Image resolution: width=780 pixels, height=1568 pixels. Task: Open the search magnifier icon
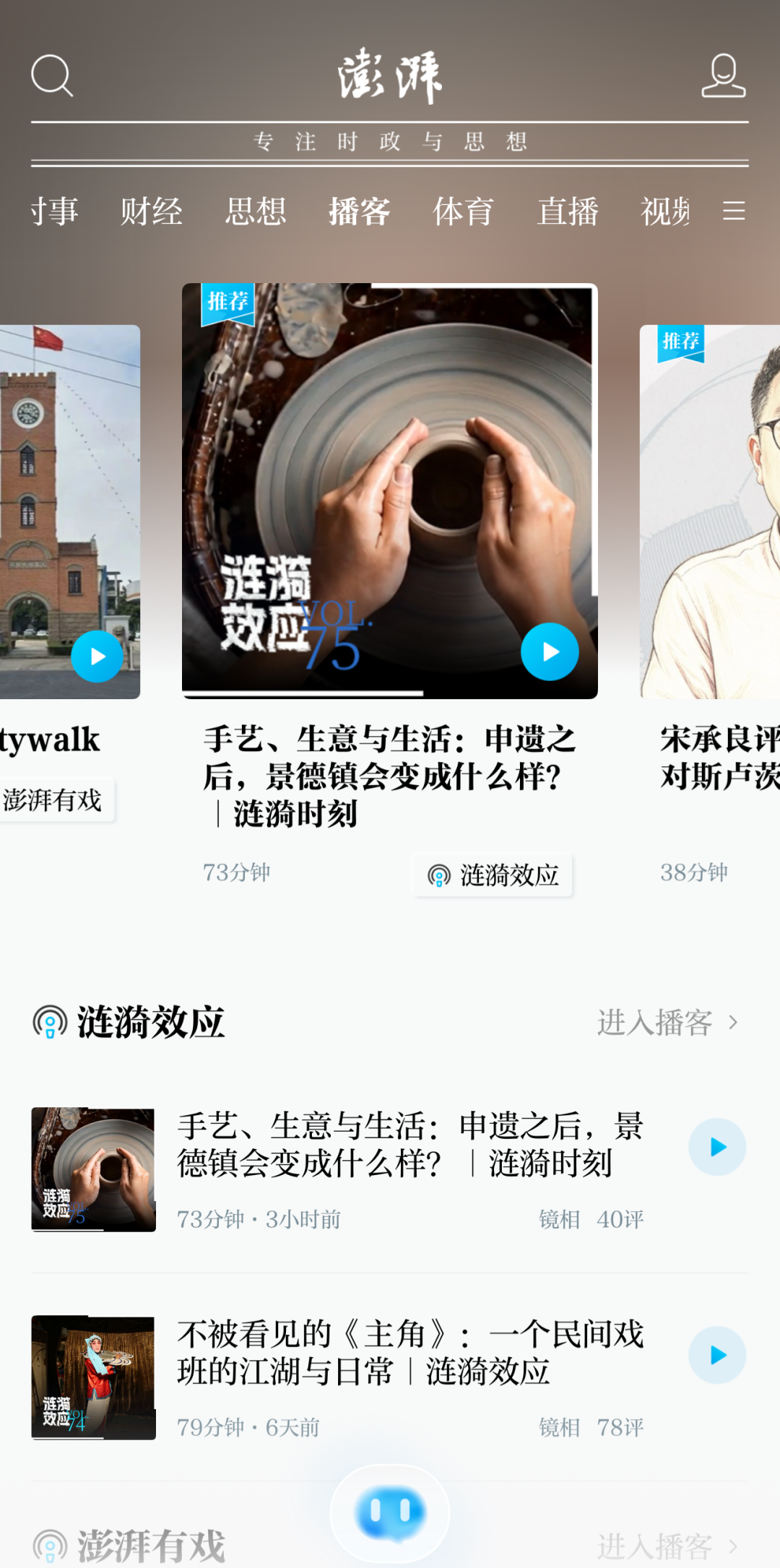pyautogui.click(x=52, y=76)
